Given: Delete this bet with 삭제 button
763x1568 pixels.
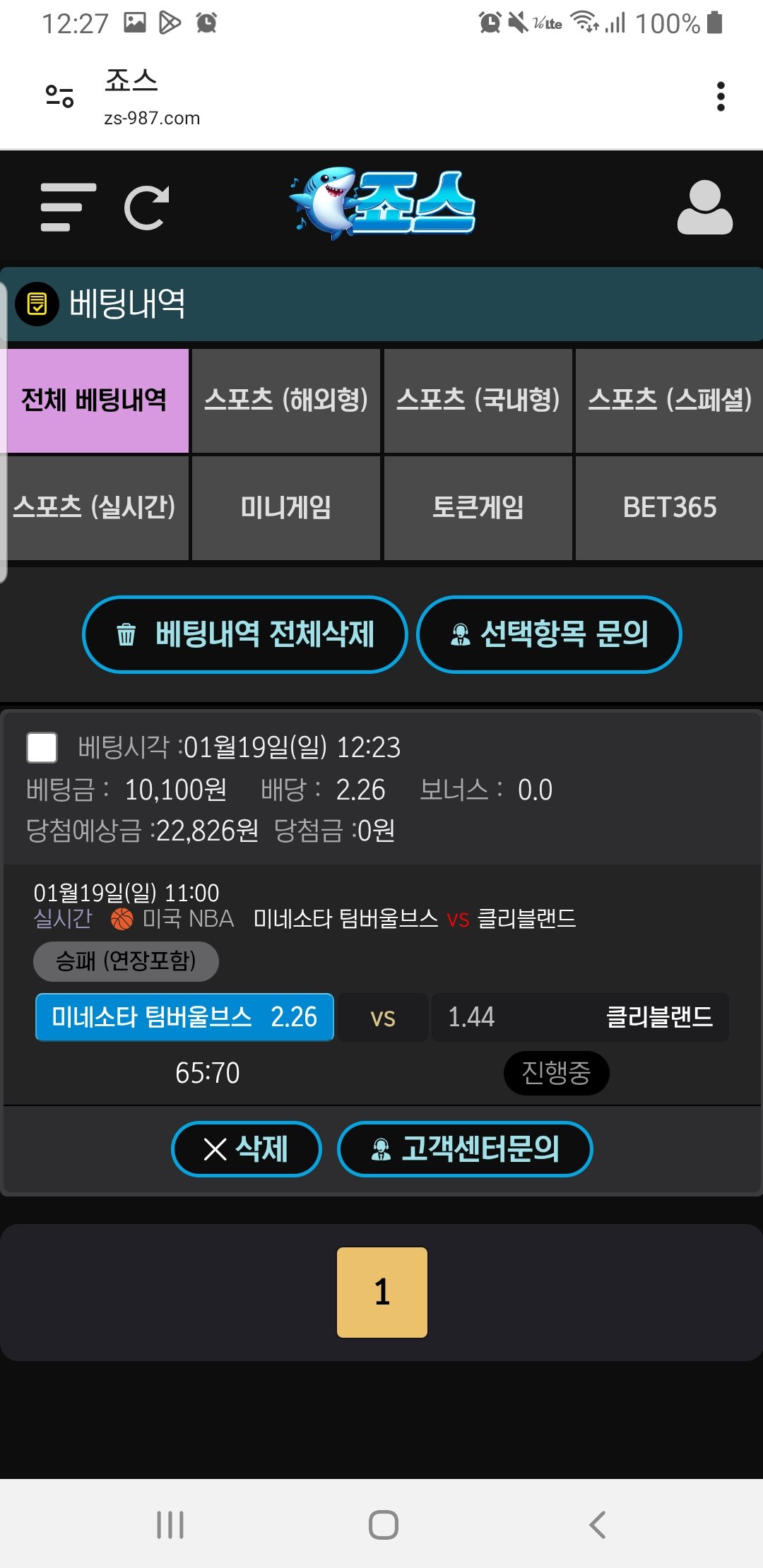Looking at the screenshot, I should click(x=246, y=1148).
